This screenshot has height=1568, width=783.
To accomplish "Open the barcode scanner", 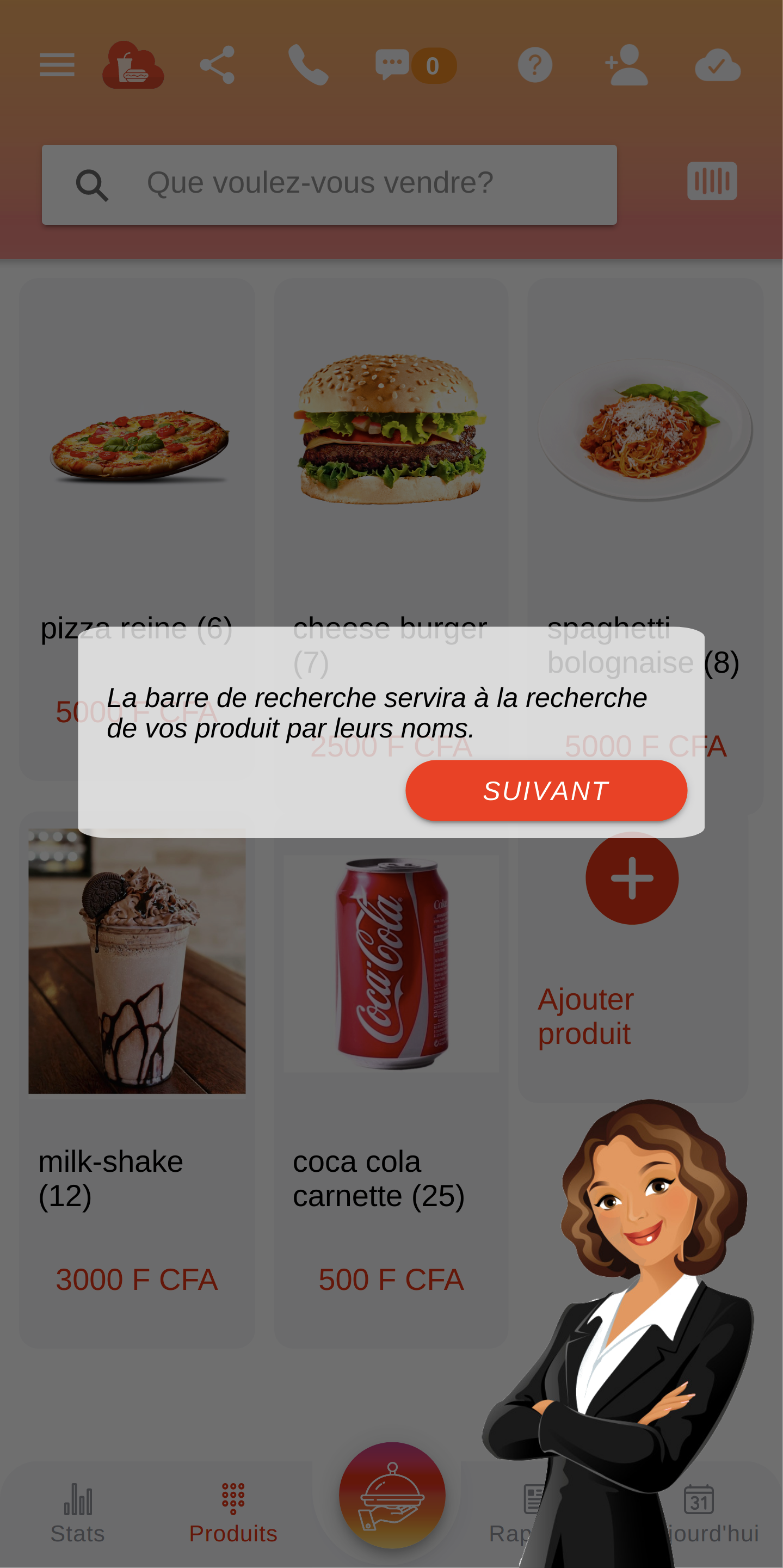I will click(x=711, y=181).
